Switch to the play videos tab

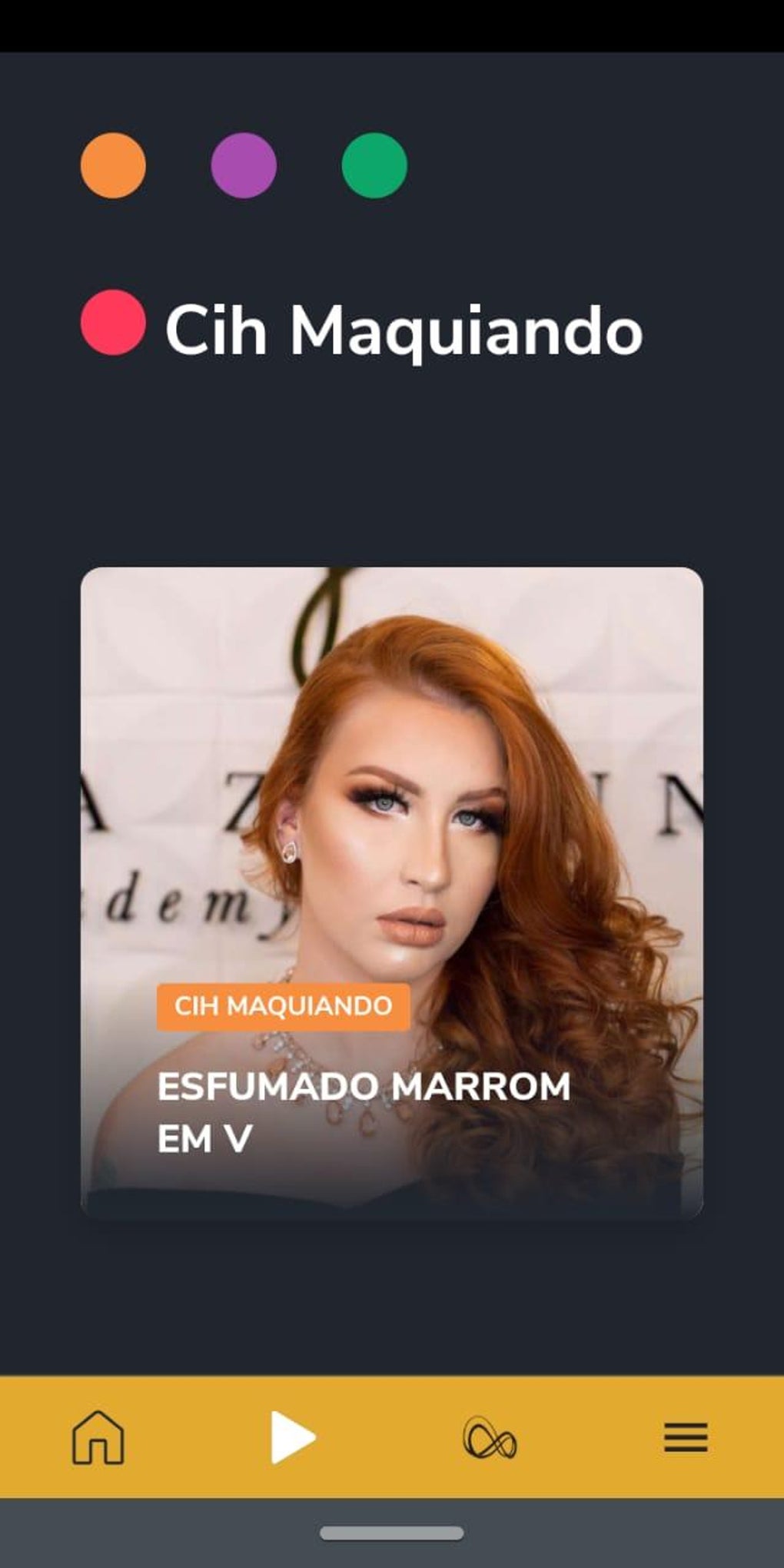(x=293, y=1437)
